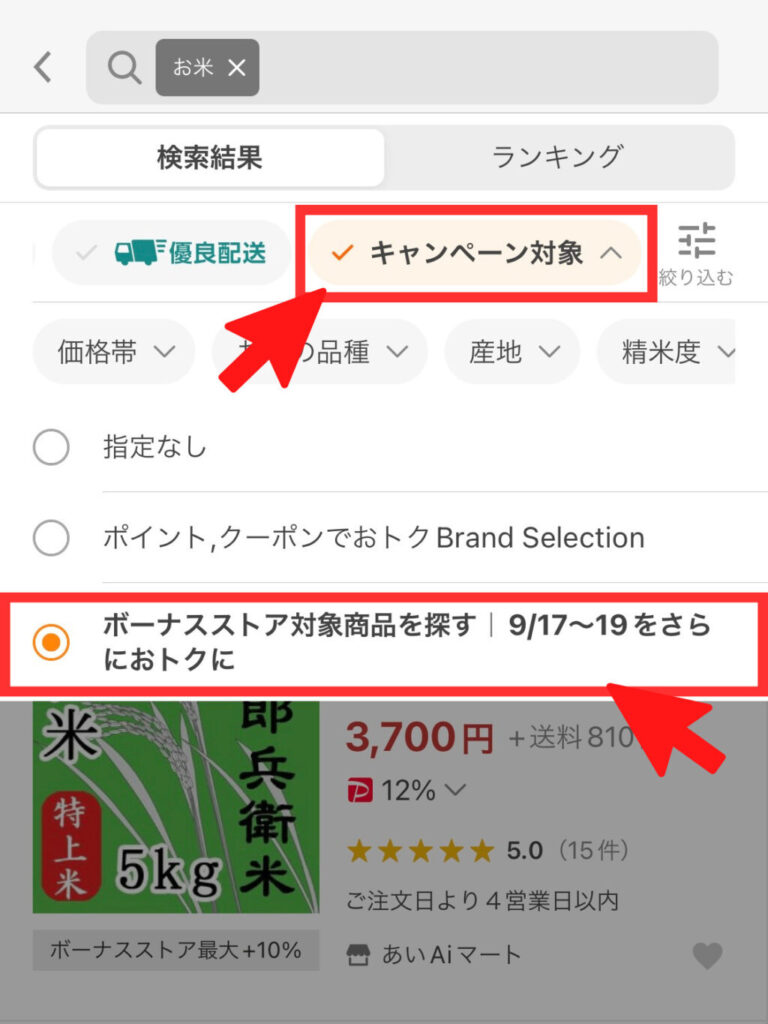Open the 5kg rice product image

coord(176,808)
